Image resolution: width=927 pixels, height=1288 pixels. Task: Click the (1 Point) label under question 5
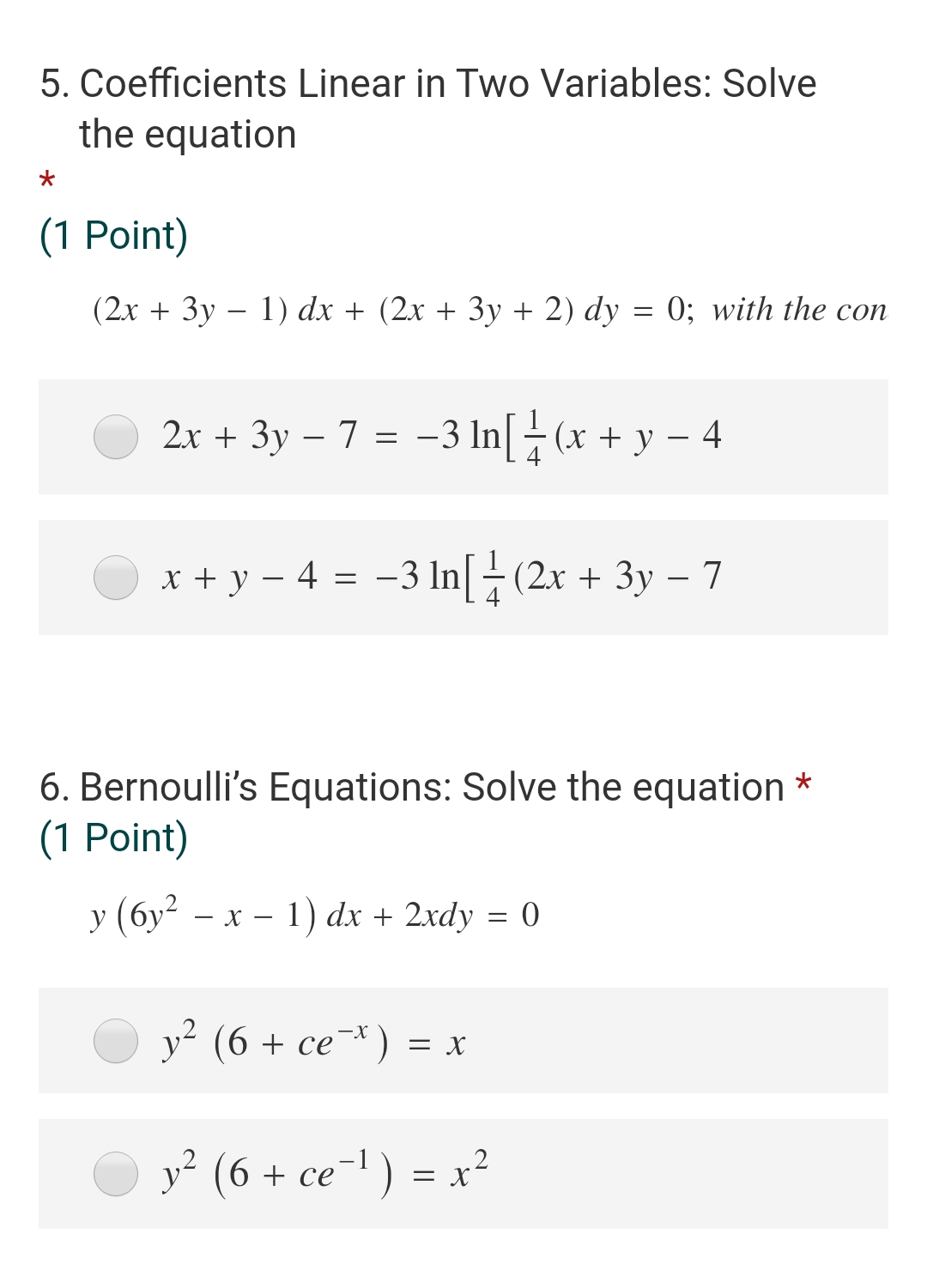[x=114, y=233]
